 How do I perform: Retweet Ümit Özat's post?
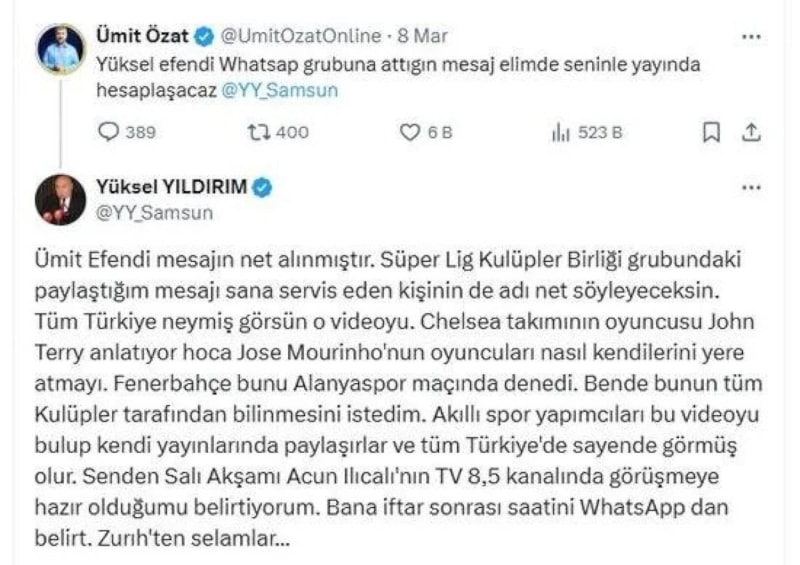point(258,132)
